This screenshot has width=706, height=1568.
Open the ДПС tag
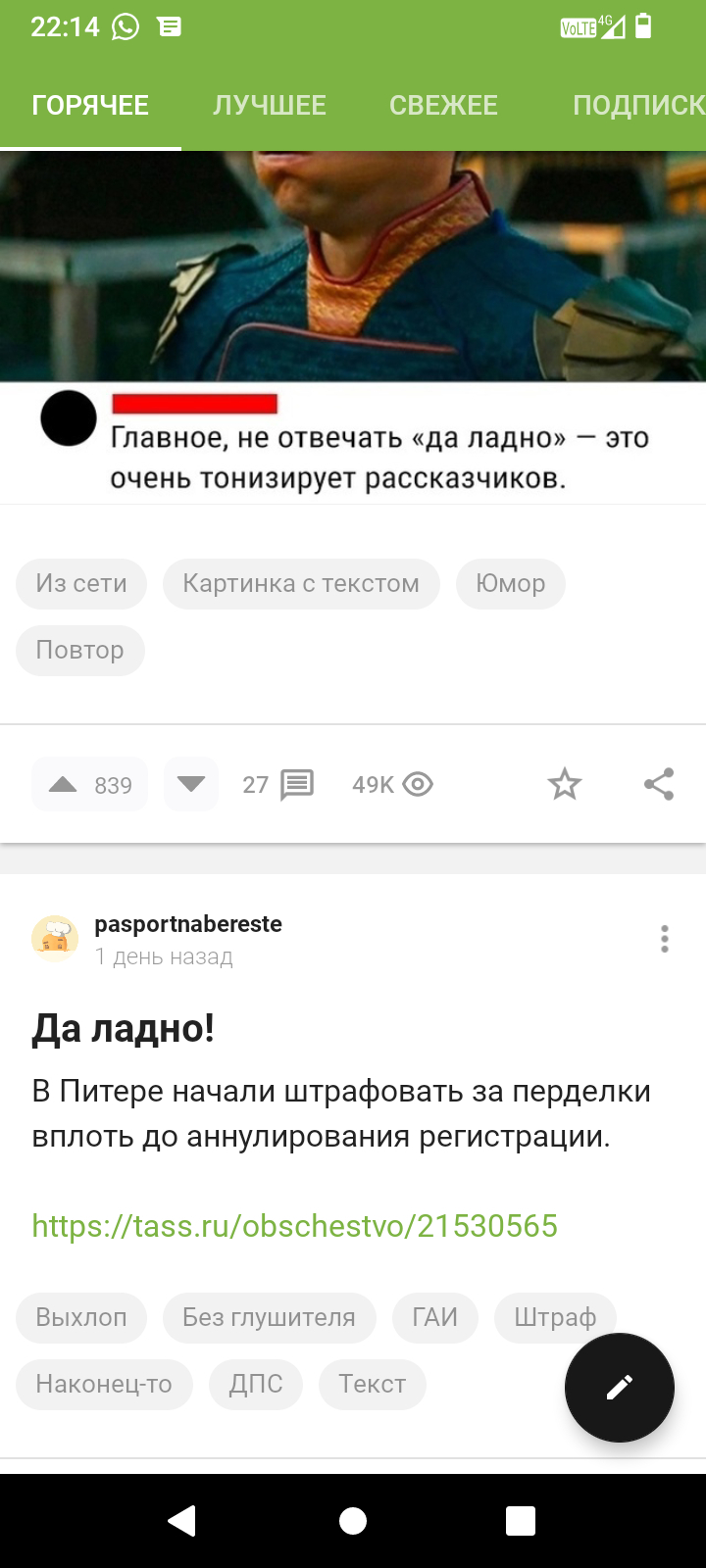click(x=256, y=1384)
